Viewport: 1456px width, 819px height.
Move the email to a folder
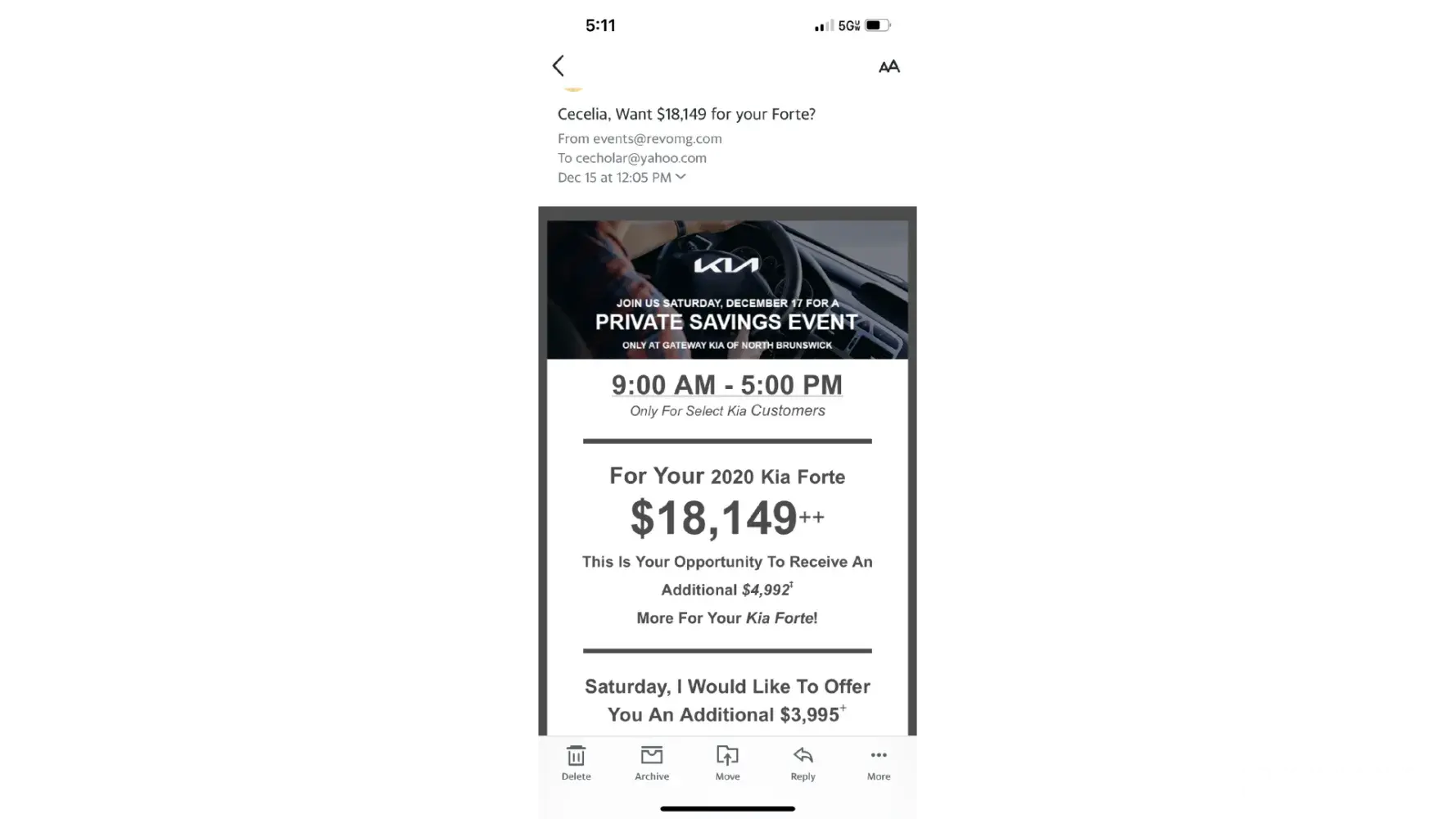(727, 762)
